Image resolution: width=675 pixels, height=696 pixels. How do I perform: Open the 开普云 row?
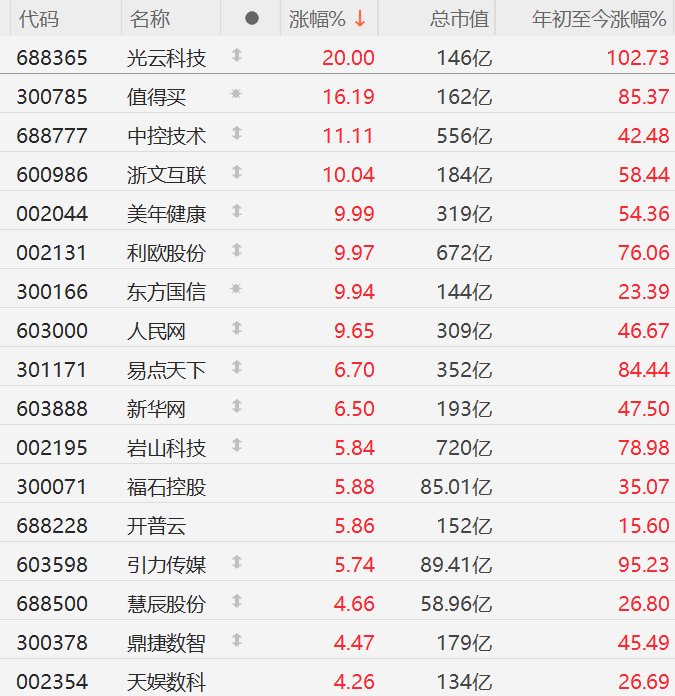tap(158, 526)
